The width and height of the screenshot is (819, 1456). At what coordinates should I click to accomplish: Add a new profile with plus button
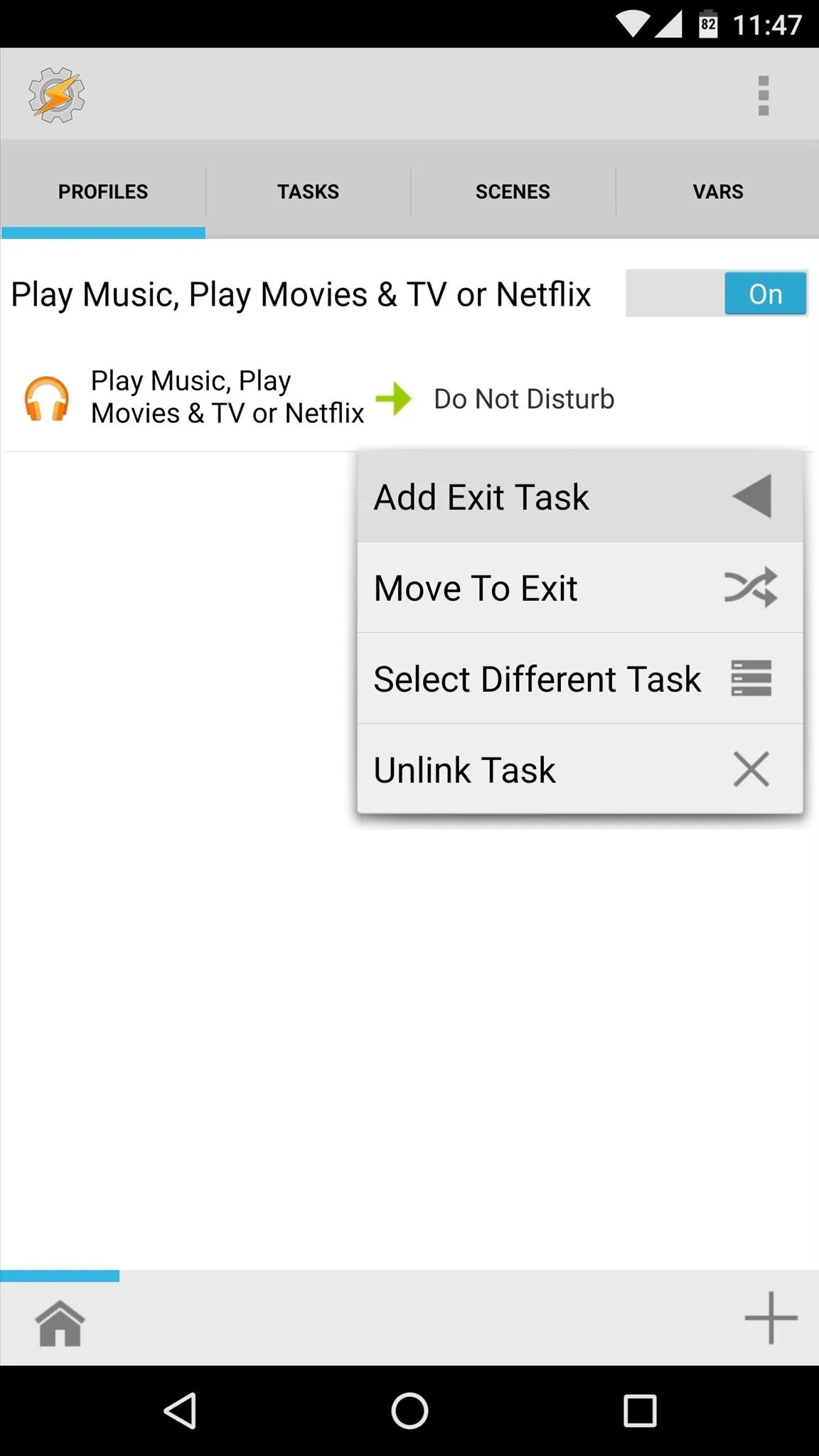771,1318
